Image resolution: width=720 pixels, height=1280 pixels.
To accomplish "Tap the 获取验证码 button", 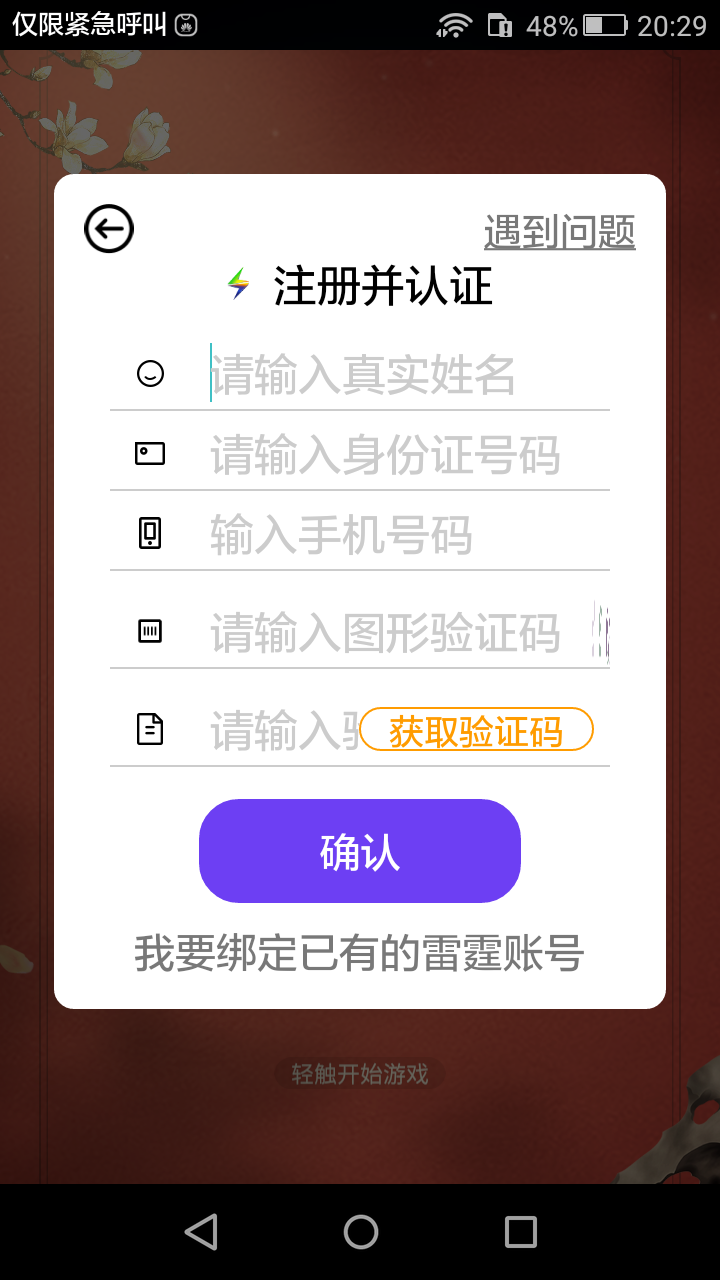I will pos(477,731).
